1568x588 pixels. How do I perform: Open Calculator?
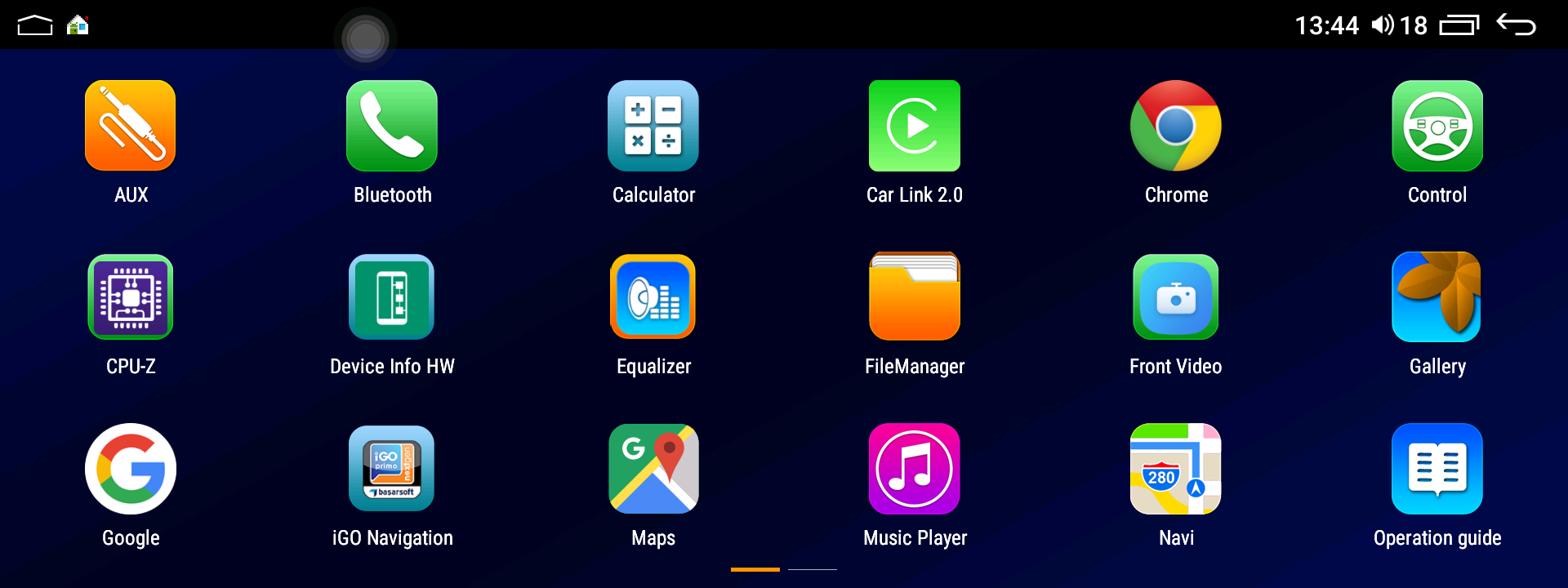coord(653,126)
